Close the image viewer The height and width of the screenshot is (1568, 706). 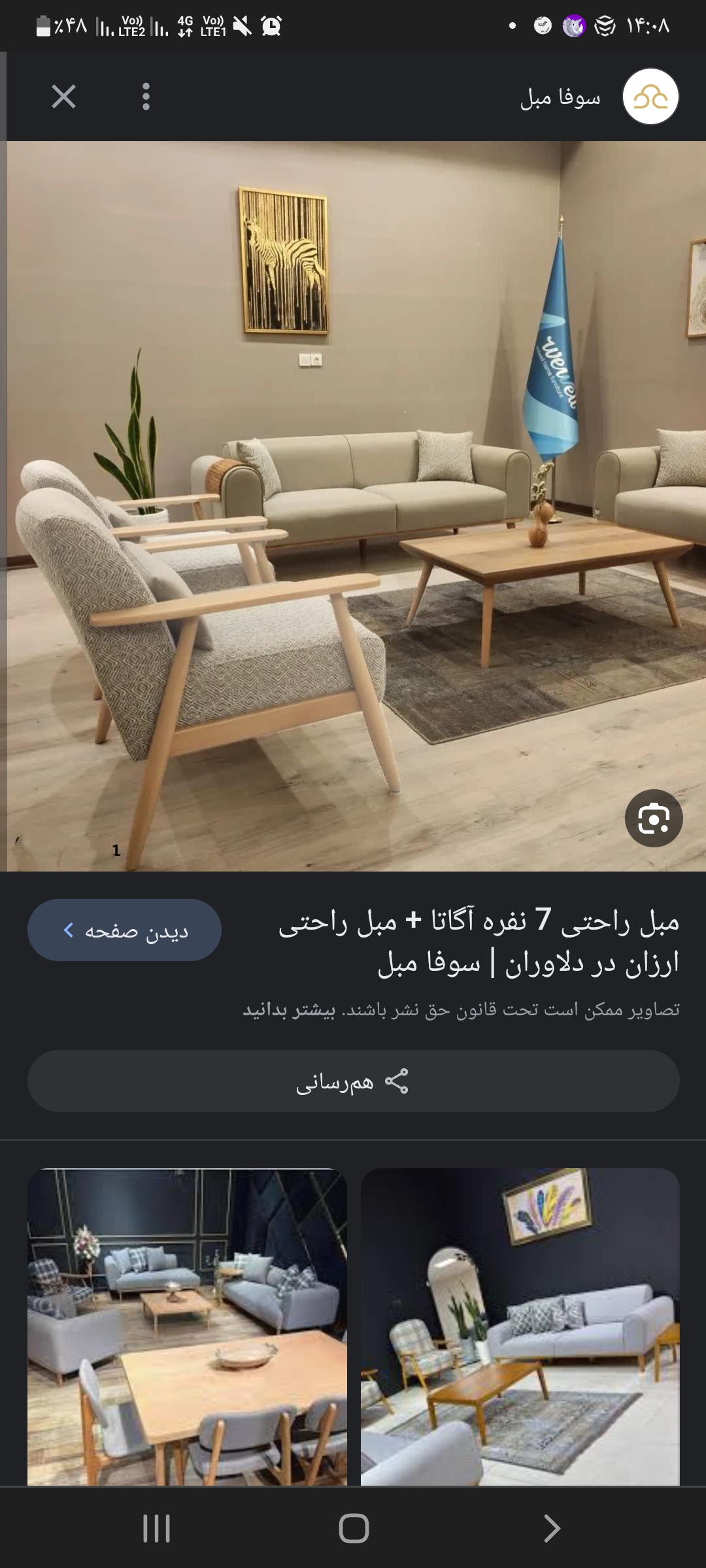pyautogui.click(x=63, y=97)
